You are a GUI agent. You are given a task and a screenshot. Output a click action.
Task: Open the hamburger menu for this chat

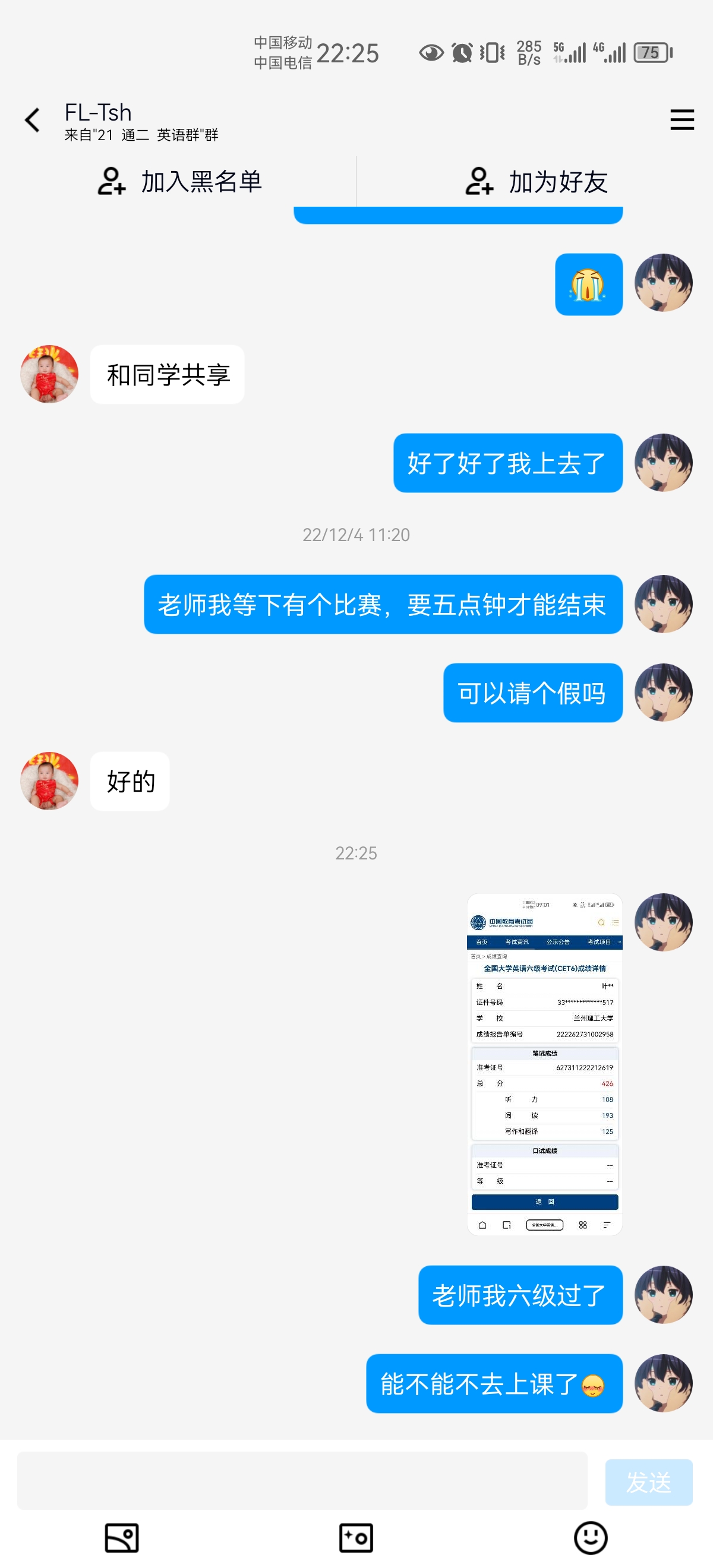tap(682, 119)
